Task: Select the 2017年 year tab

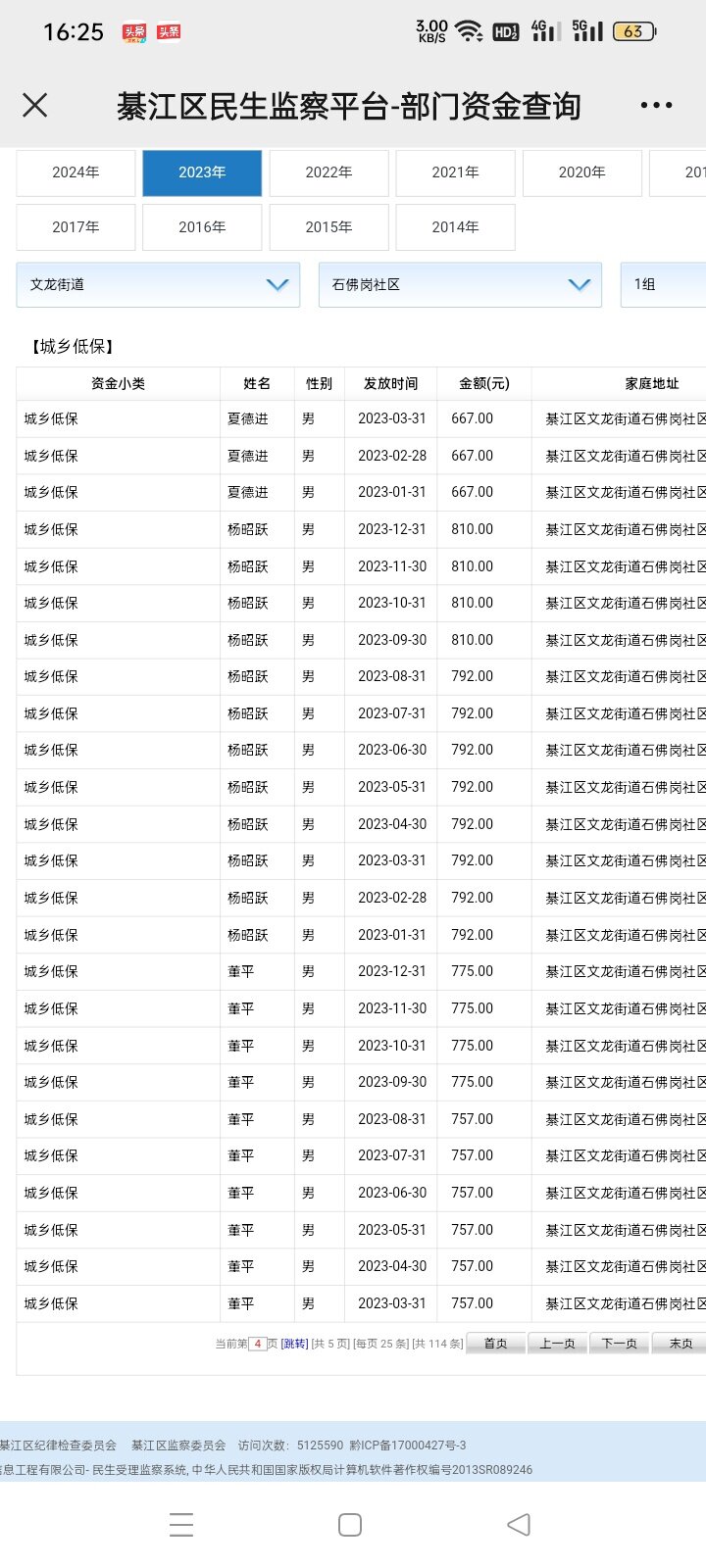Action: (x=76, y=227)
